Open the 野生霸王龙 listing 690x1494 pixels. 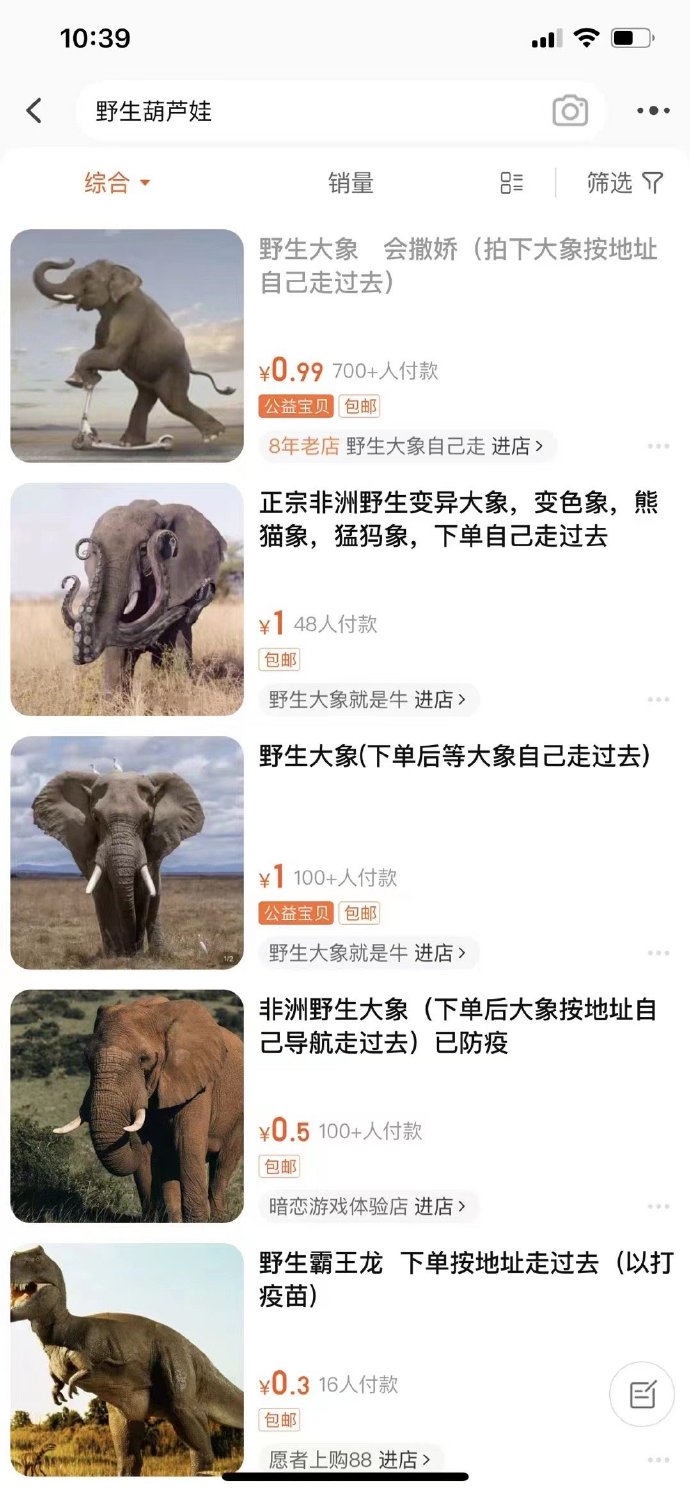click(465, 1278)
